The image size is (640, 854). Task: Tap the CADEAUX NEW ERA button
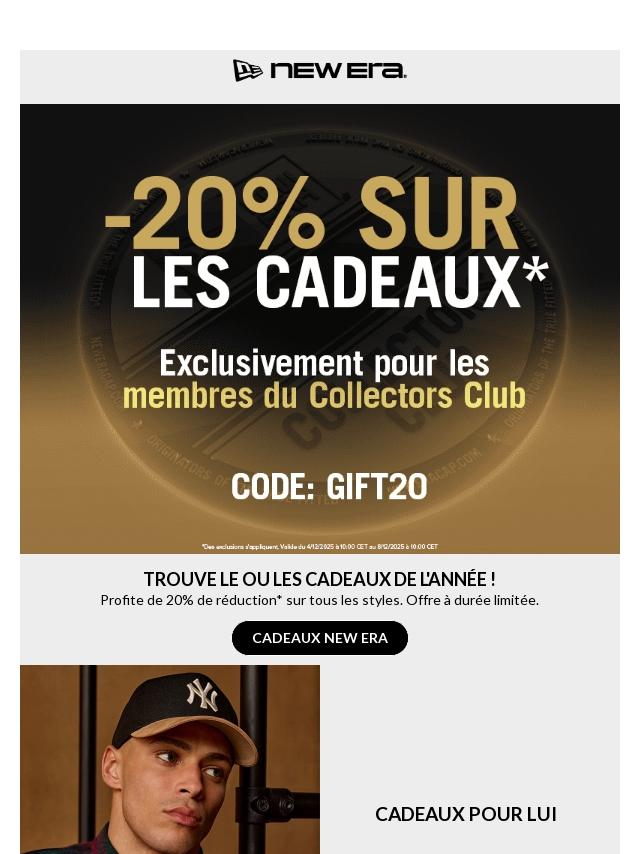point(320,638)
